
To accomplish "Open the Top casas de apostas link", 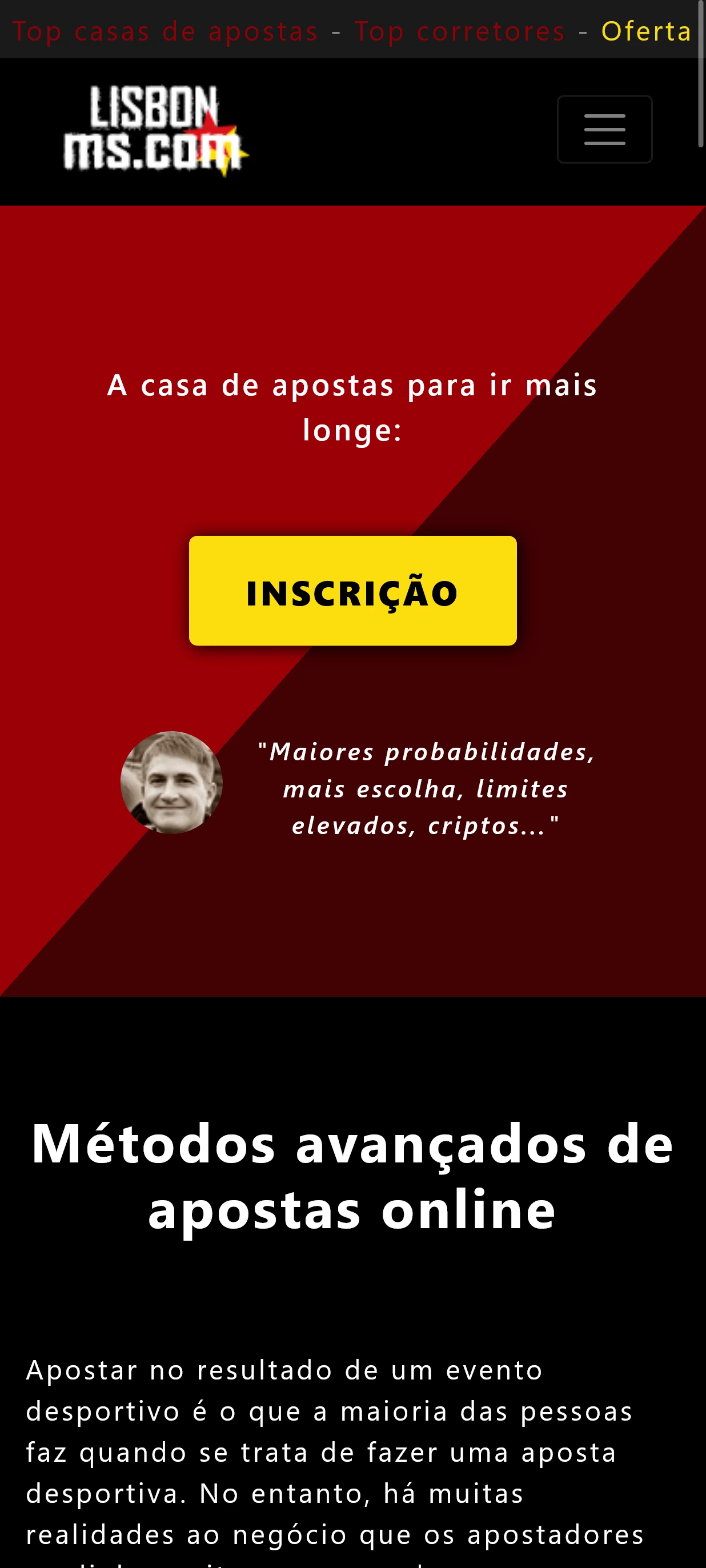I will coord(165,31).
